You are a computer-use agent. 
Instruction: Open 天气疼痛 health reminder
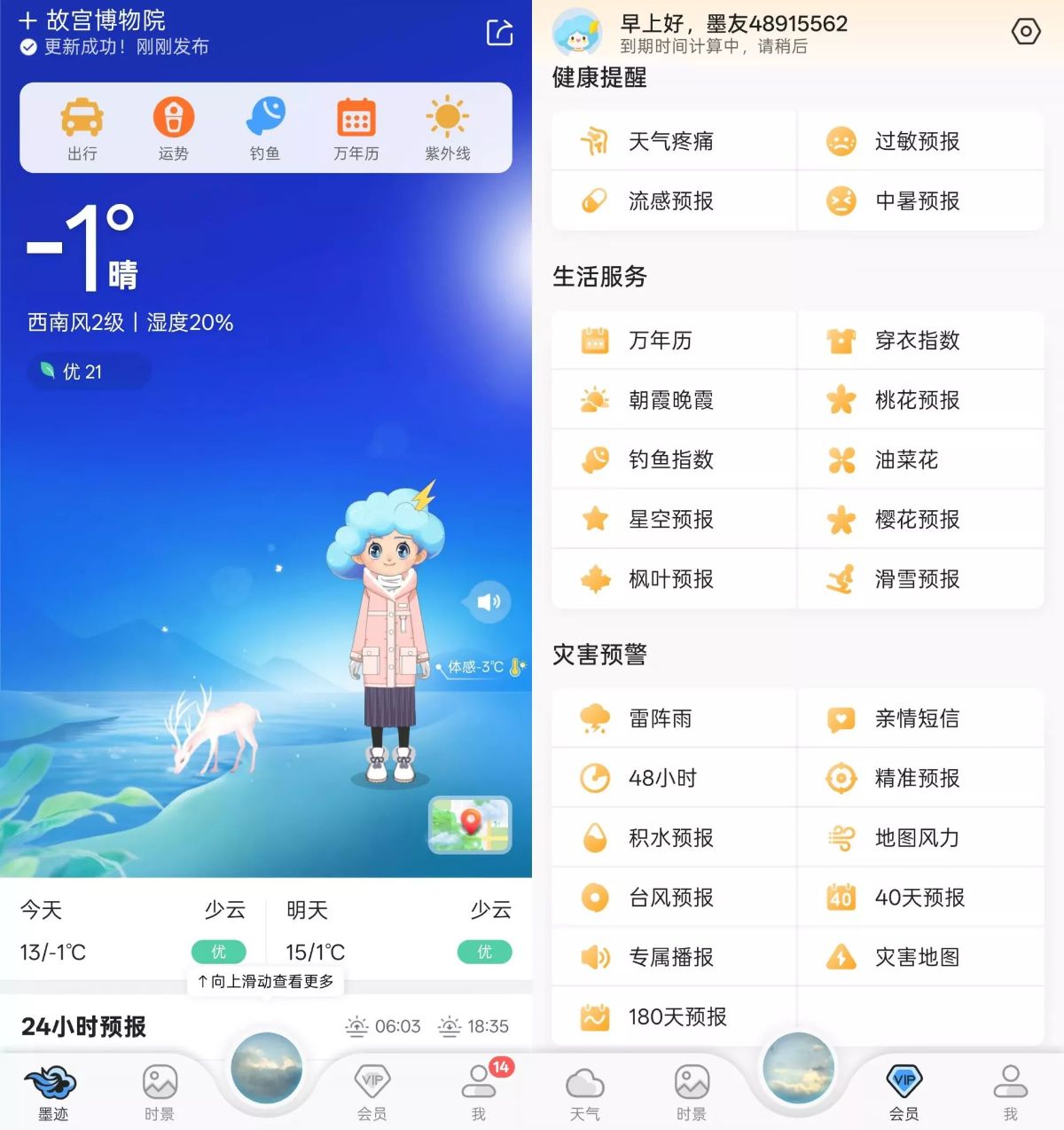672,141
